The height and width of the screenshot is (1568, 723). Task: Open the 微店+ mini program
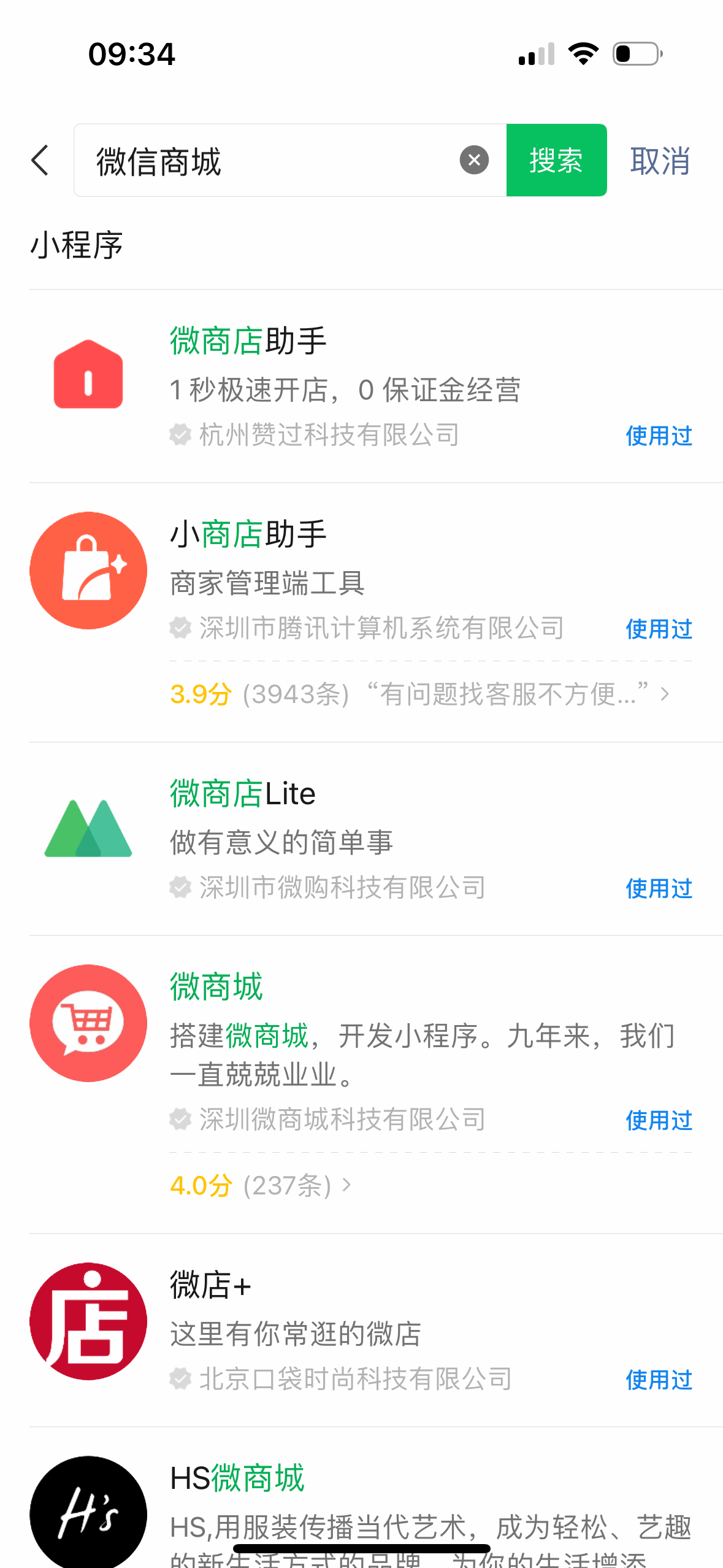tap(376, 1331)
